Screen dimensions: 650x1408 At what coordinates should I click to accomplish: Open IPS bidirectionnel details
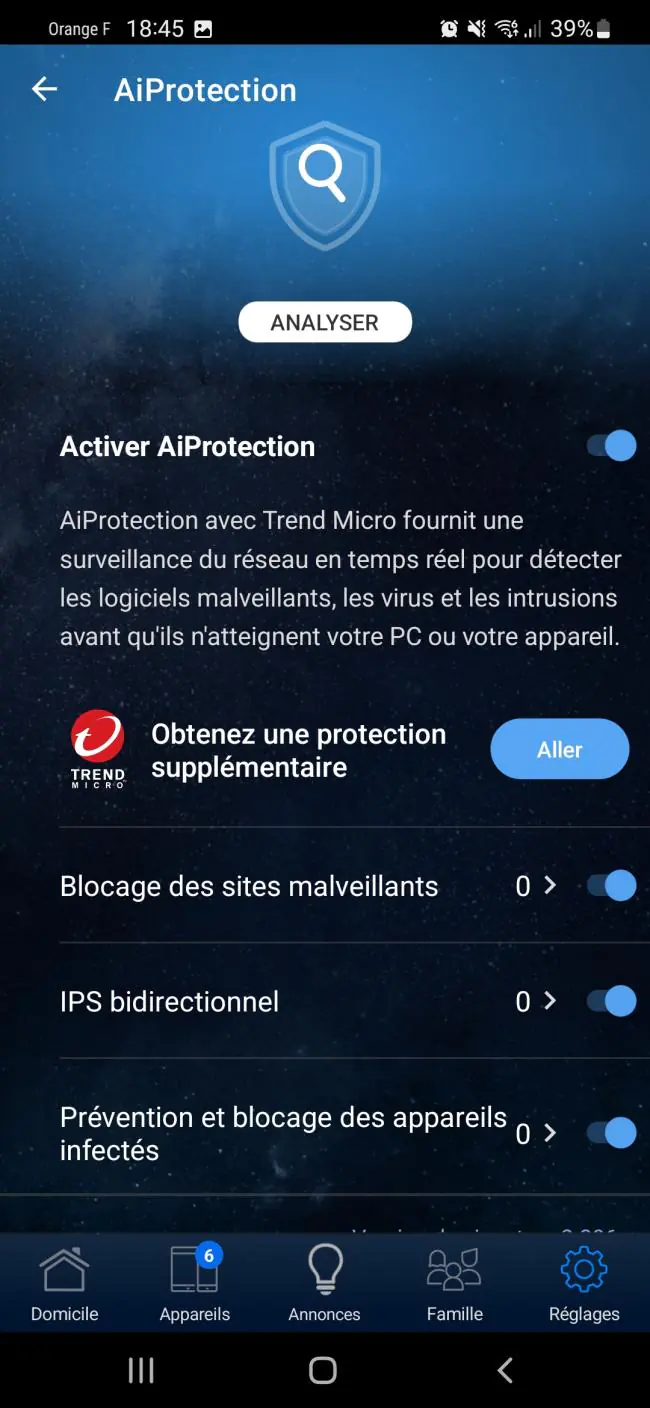tap(308, 1001)
